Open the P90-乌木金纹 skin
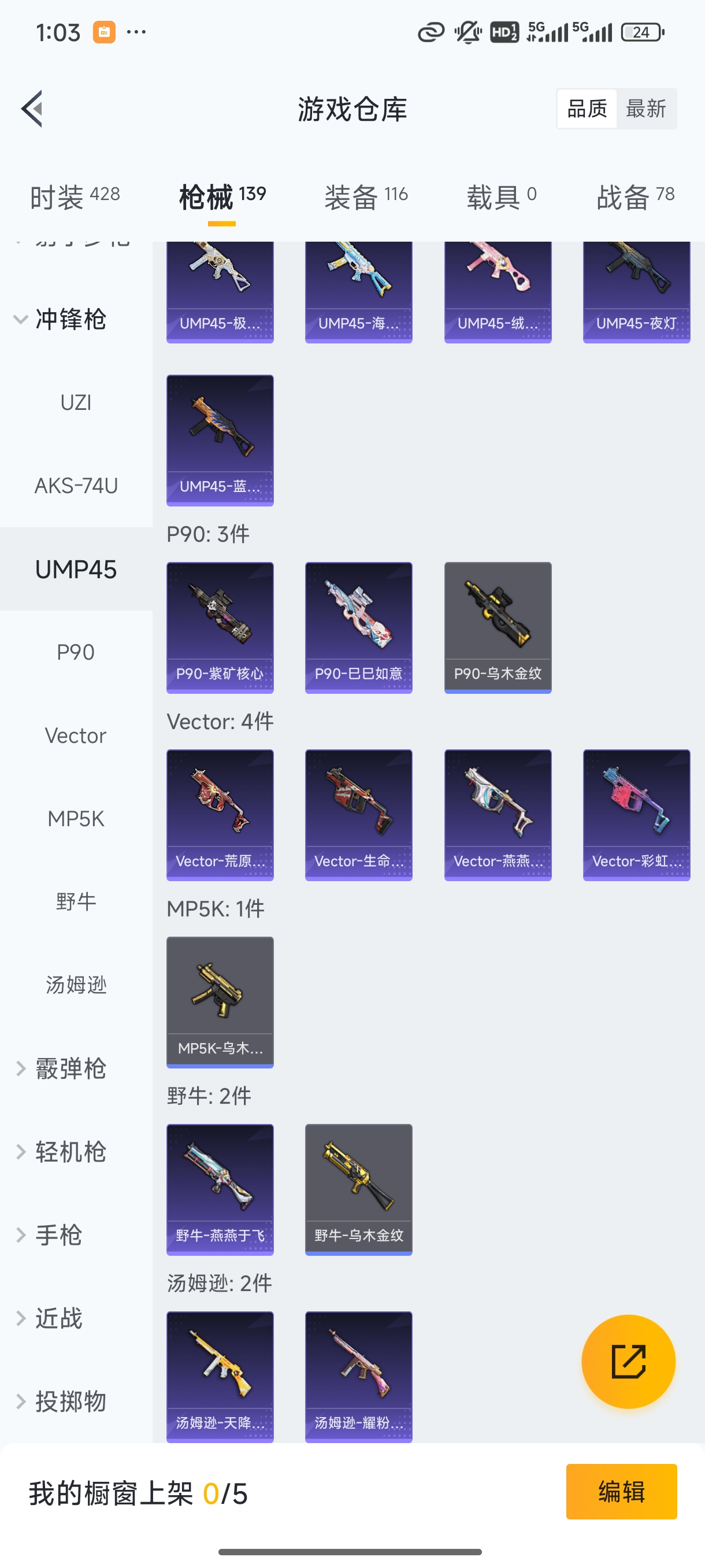Viewport: 705px width, 1568px height. pyautogui.click(x=498, y=627)
